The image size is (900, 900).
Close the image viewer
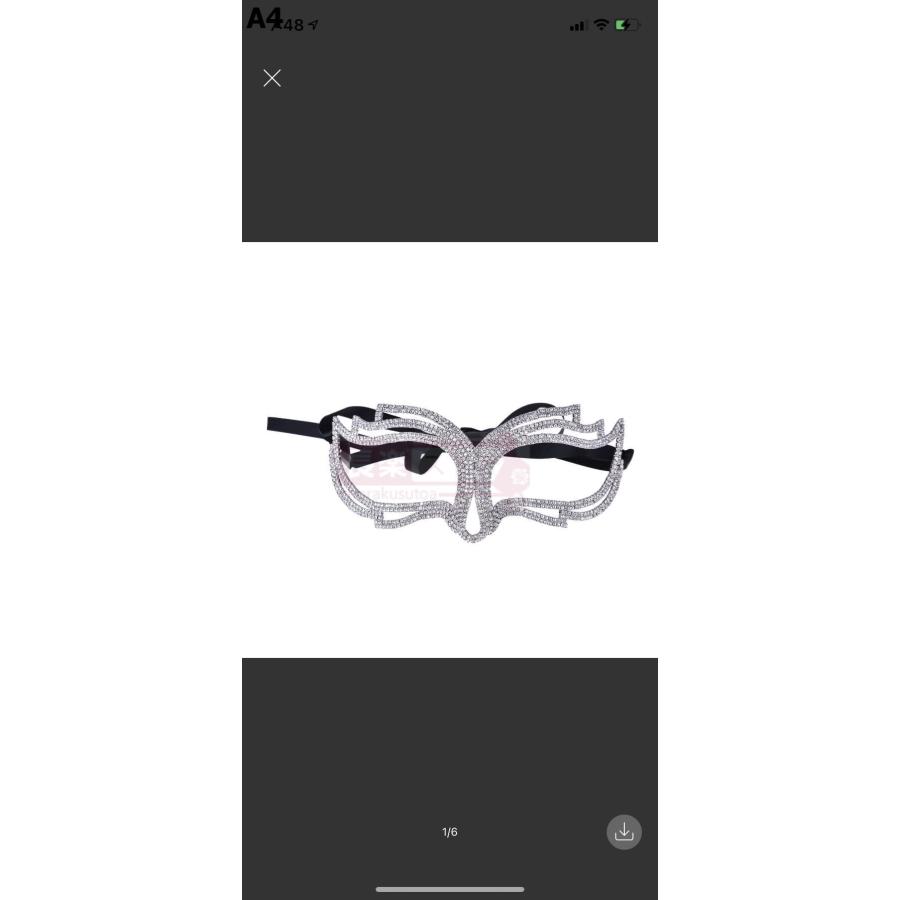tap(272, 78)
